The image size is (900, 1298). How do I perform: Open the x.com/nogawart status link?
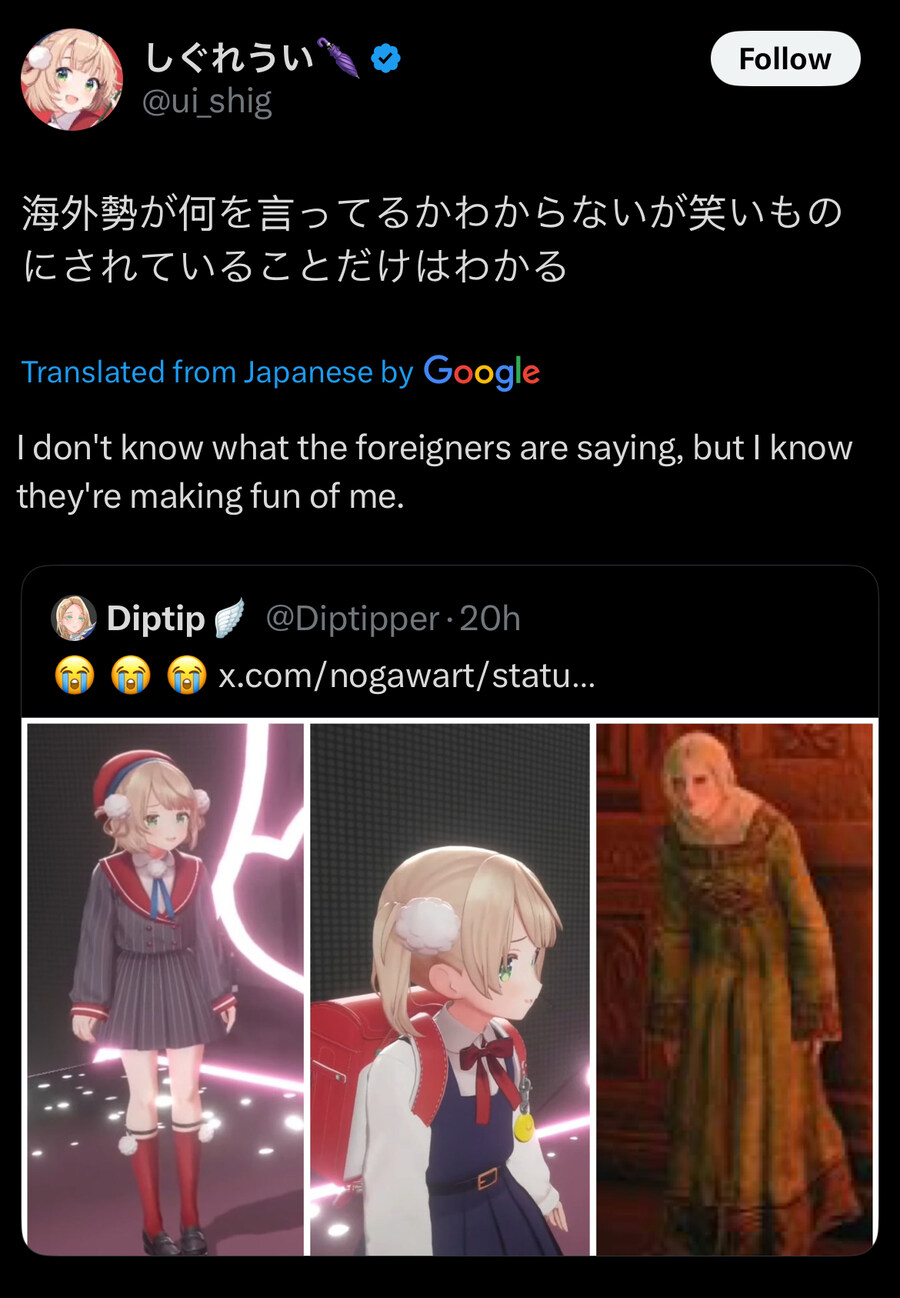click(x=407, y=677)
